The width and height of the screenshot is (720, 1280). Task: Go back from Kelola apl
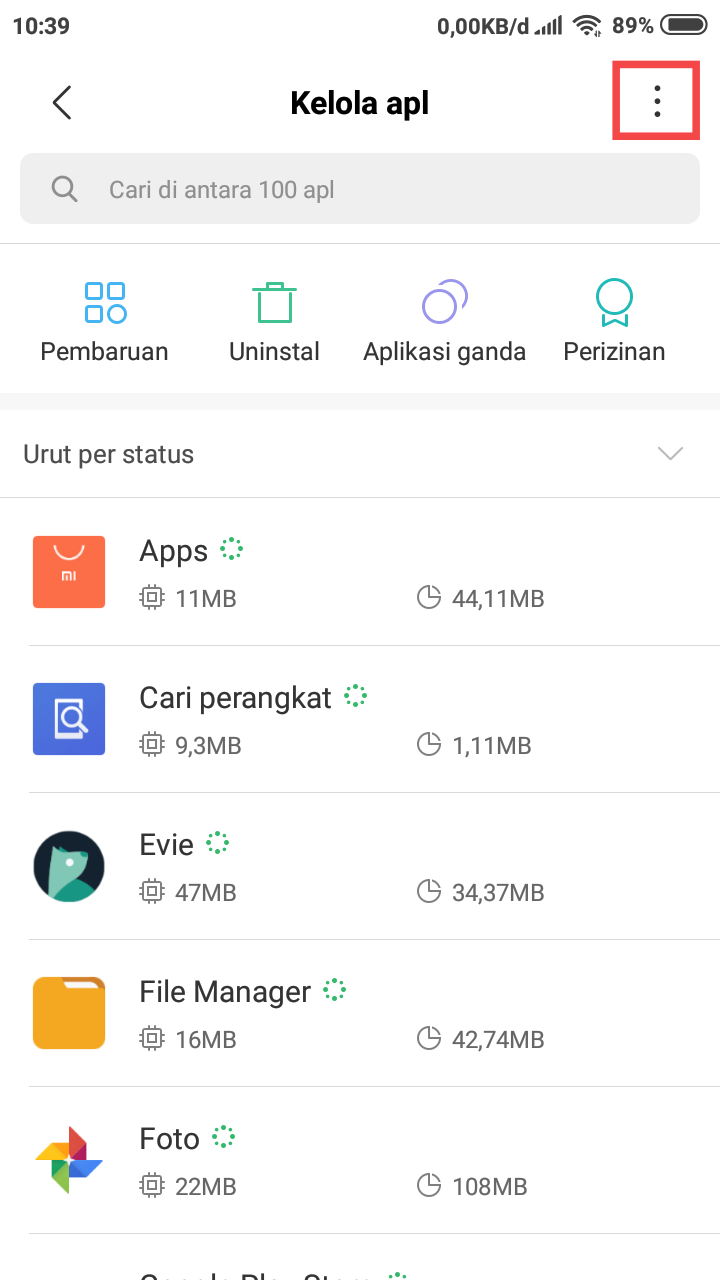(62, 102)
